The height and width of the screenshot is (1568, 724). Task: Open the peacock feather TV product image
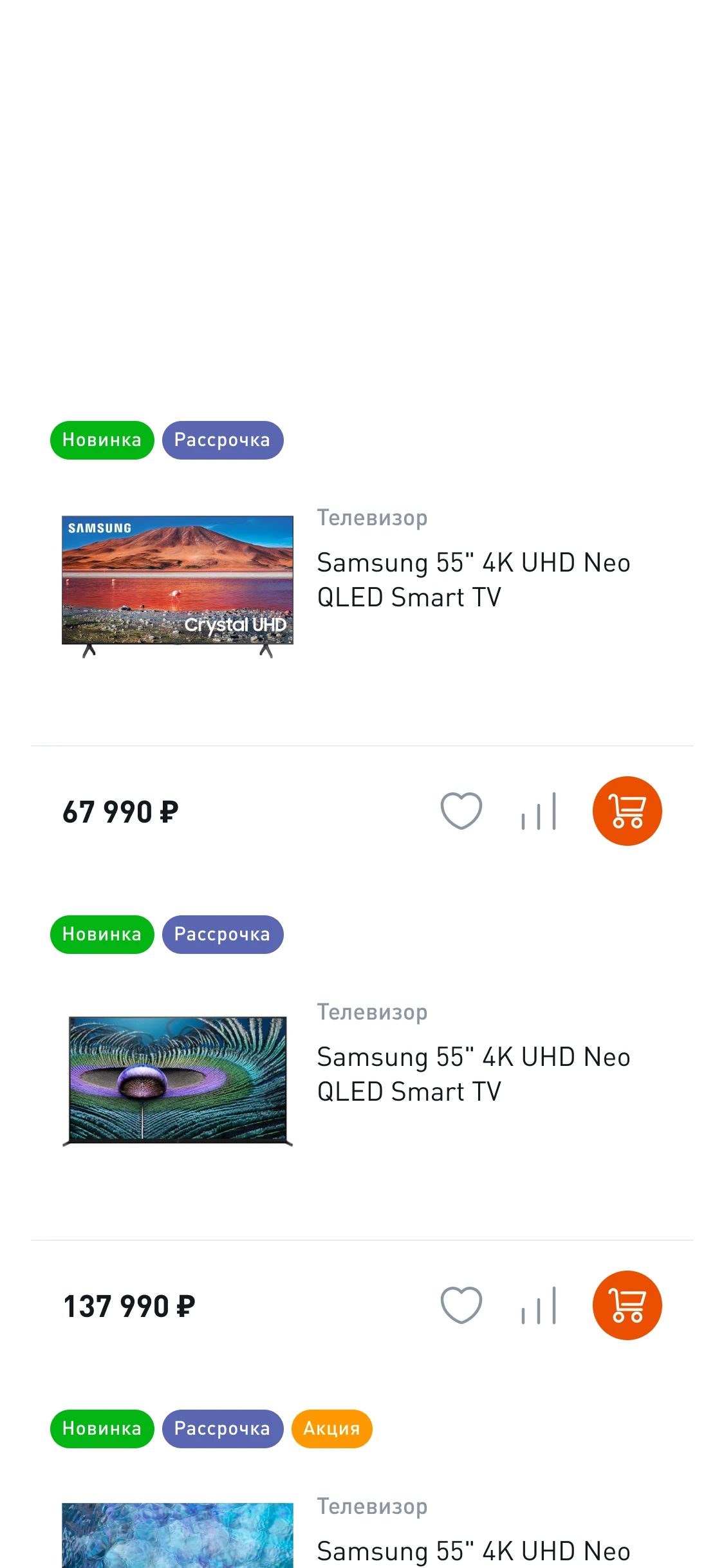pos(178,1081)
